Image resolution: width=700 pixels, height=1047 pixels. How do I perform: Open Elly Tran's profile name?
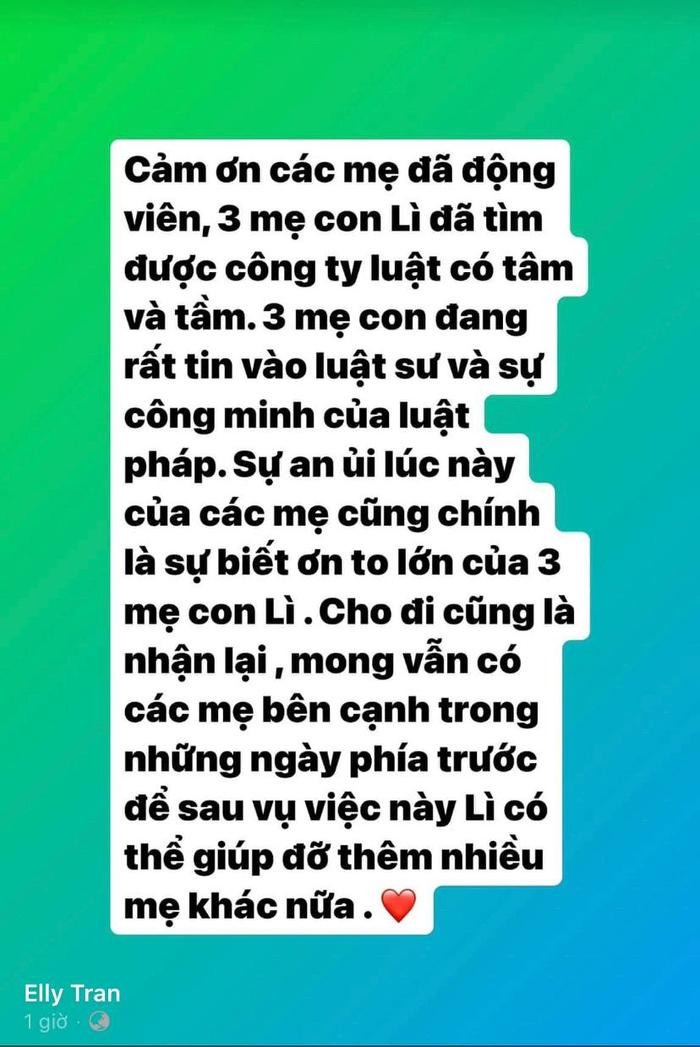[72, 994]
